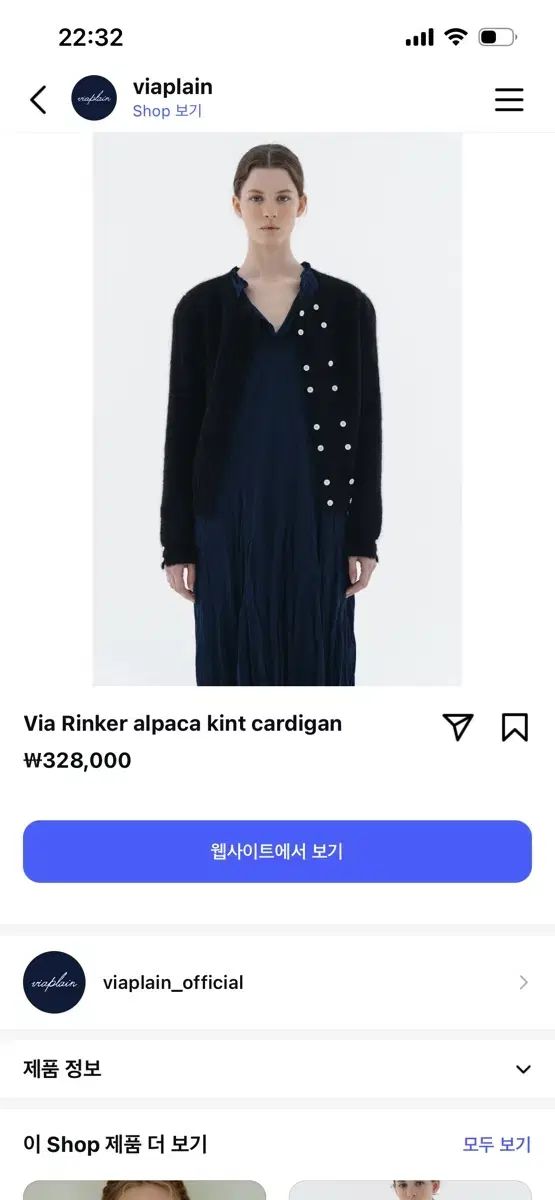The width and height of the screenshot is (555, 1200).
Task: Open the viaplain_official profile row
Action: tap(277, 982)
